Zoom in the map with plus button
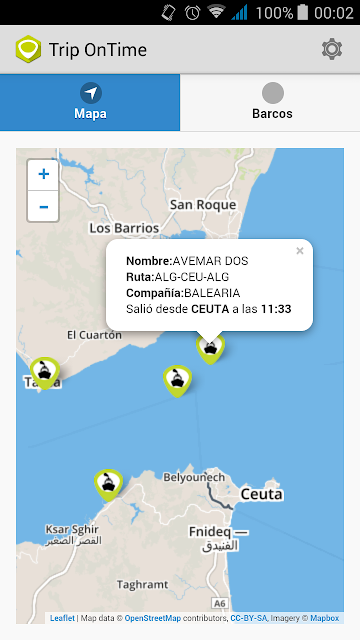Viewport: 360px width, 640px height. 43,175
